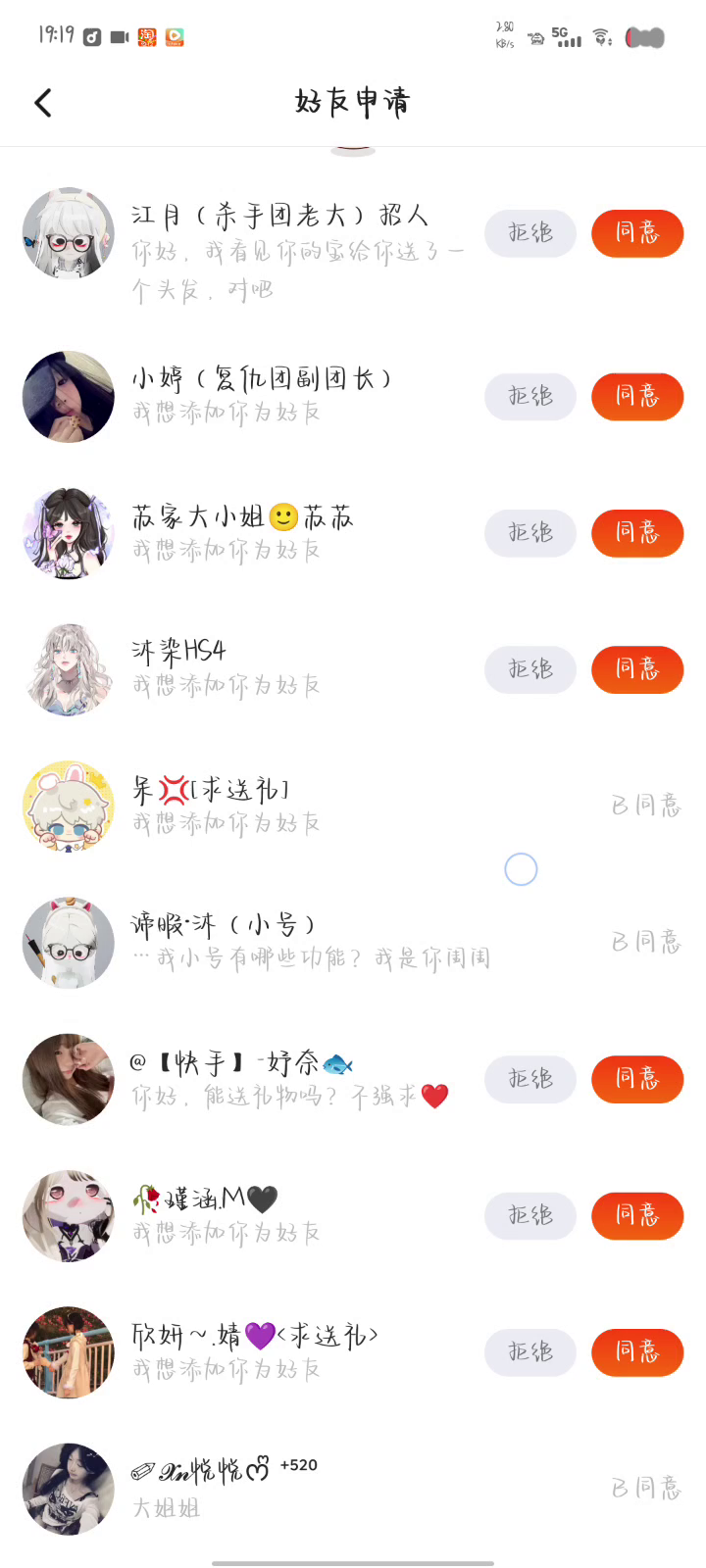Accept 婕涵.M's friend request
This screenshot has width=706, height=1568.
coord(636,1215)
